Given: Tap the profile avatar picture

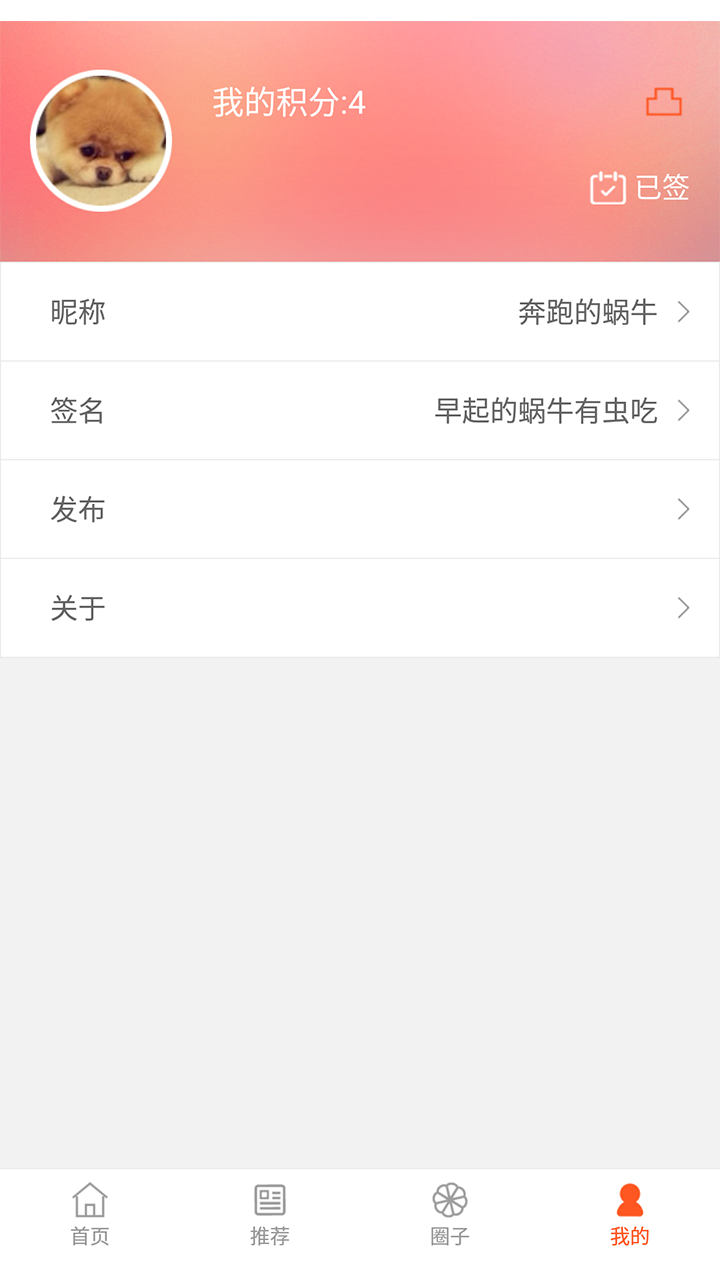Looking at the screenshot, I should 101,141.
